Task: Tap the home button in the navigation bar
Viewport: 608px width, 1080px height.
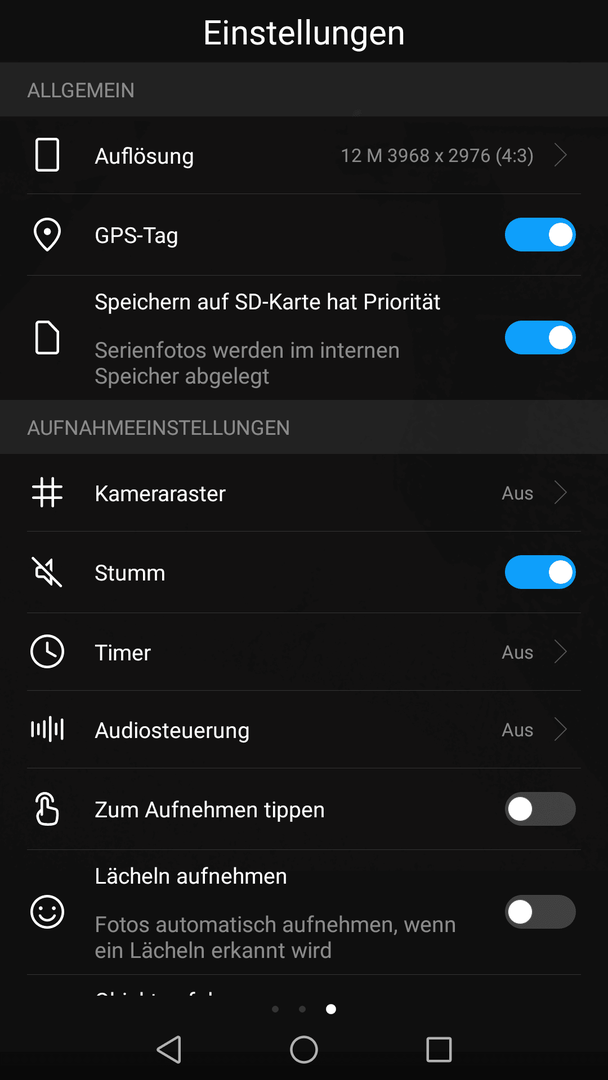Action: pyautogui.click(x=304, y=1050)
